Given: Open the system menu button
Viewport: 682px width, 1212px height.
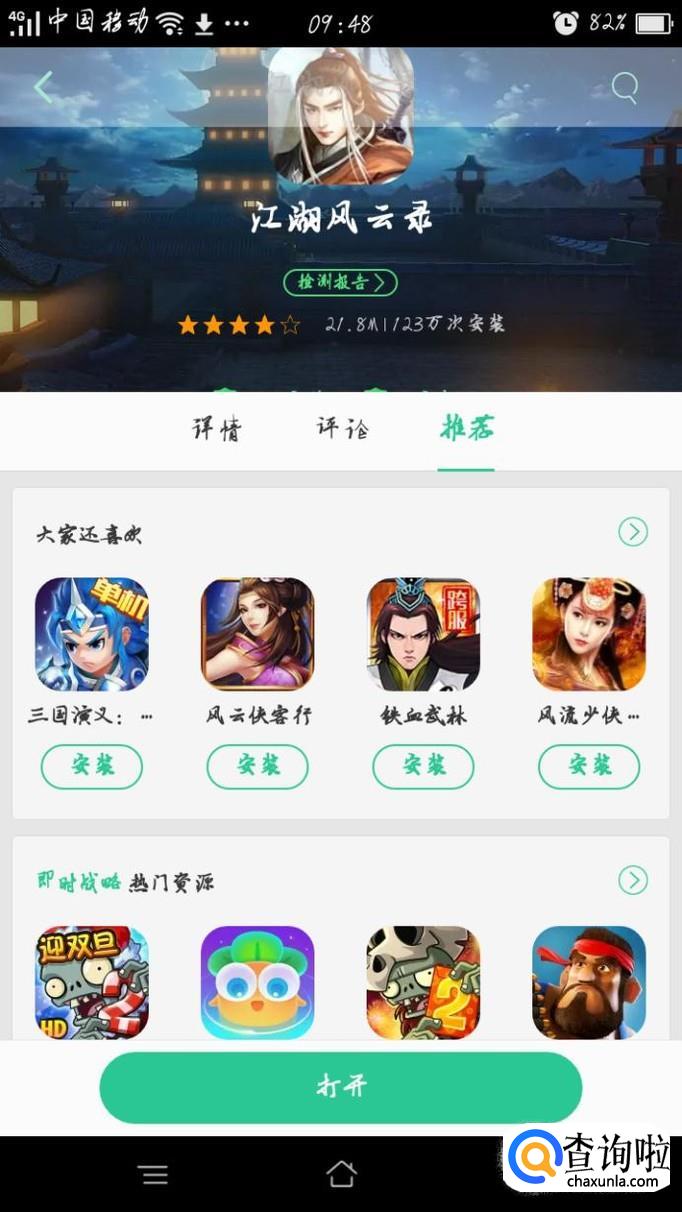Looking at the screenshot, I should [154, 1175].
